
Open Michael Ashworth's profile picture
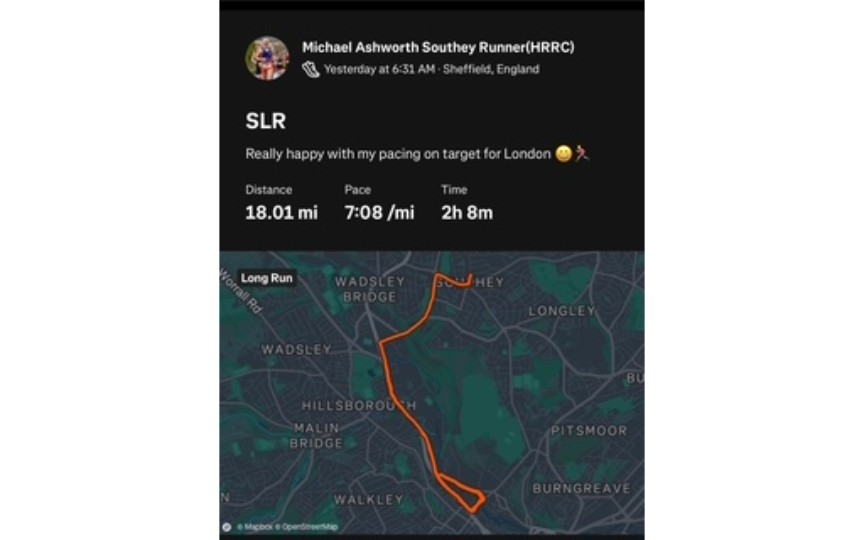(267, 58)
